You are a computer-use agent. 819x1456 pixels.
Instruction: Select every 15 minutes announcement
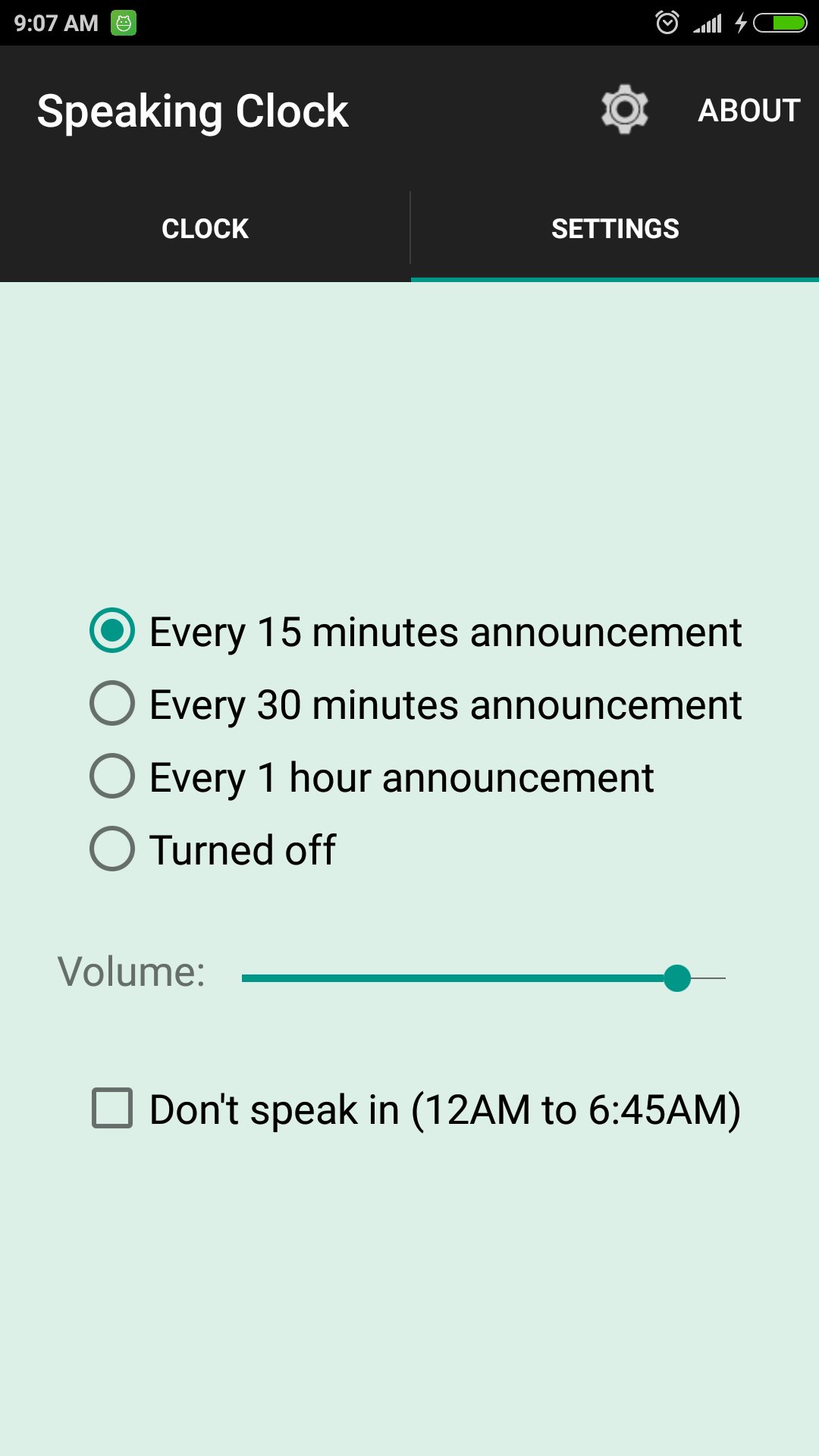(113, 631)
